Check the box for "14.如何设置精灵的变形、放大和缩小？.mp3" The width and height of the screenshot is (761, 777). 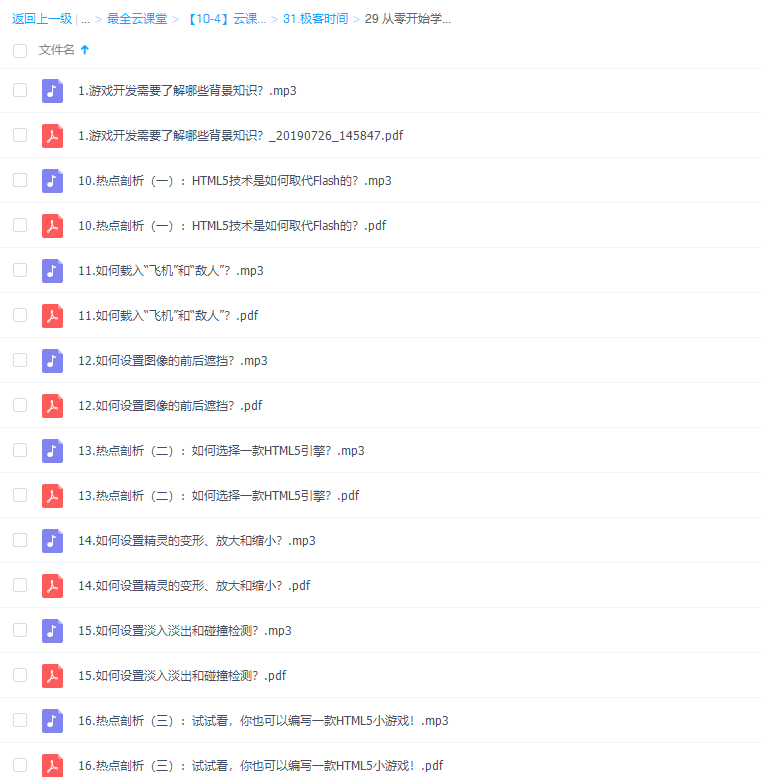point(20,540)
